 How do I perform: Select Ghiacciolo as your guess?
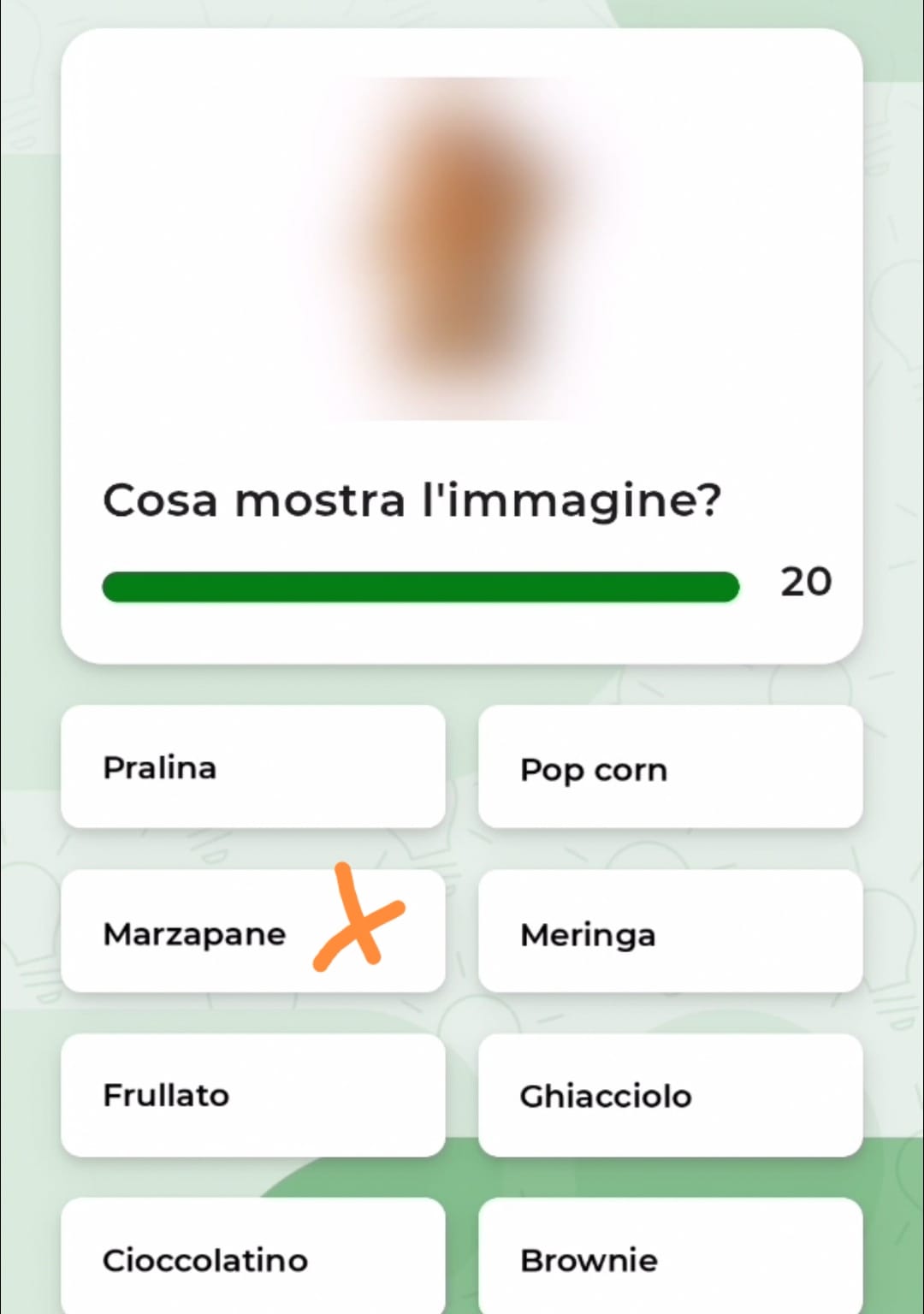point(670,1096)
